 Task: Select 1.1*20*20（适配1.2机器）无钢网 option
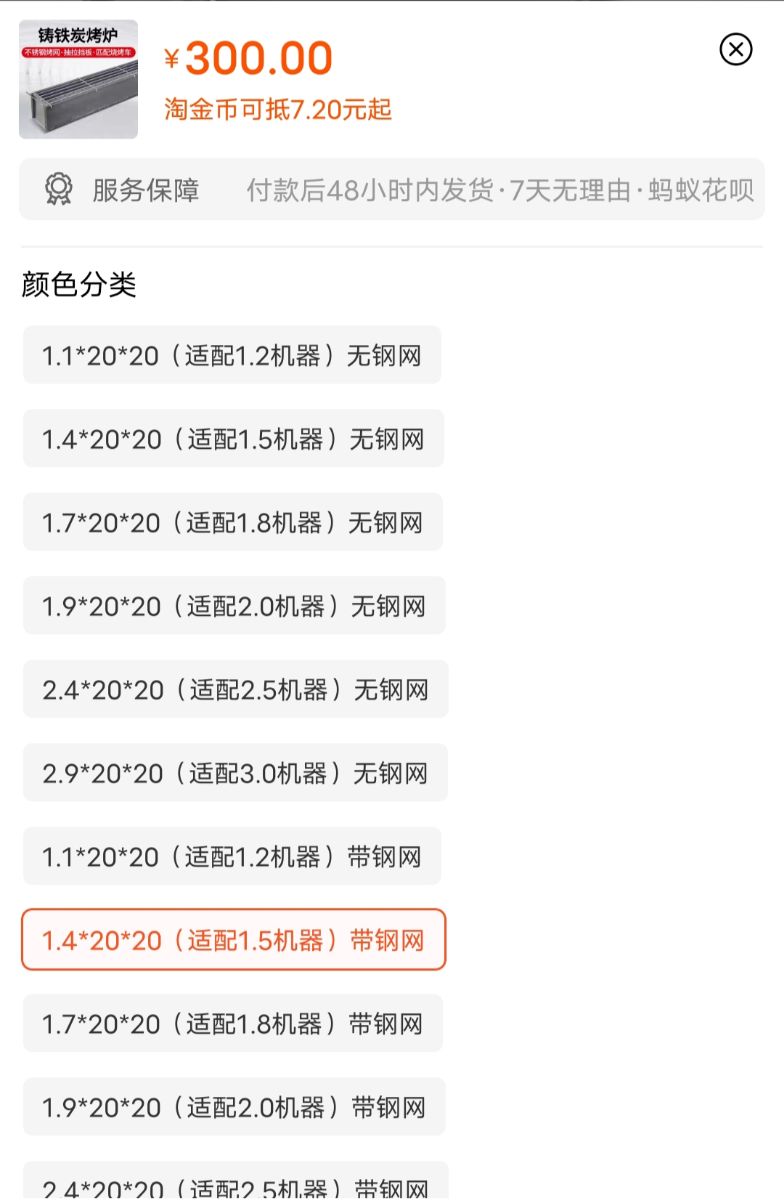pos(232,355)
